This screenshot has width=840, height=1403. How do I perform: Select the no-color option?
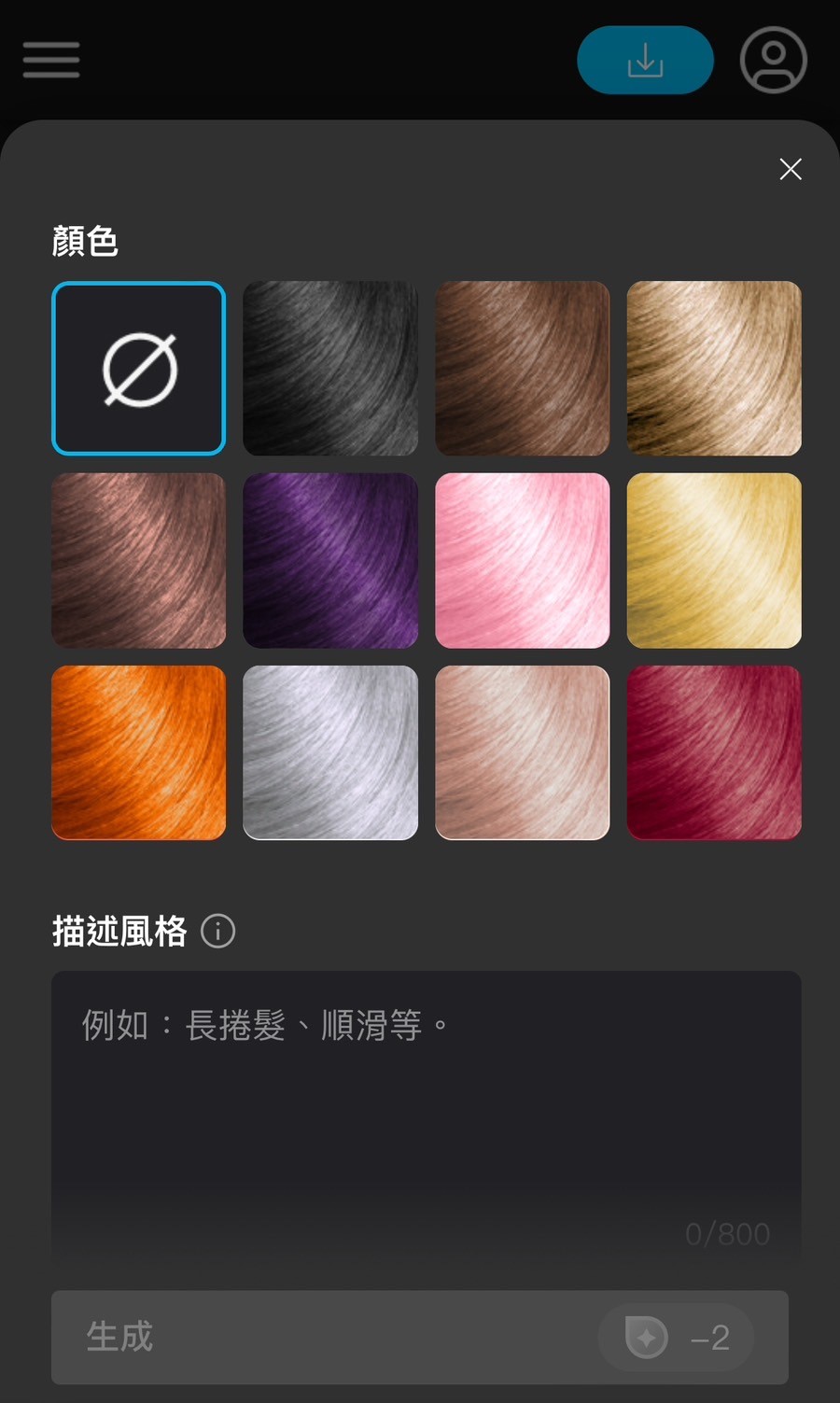pyautogui.click(x=139, y=369)
